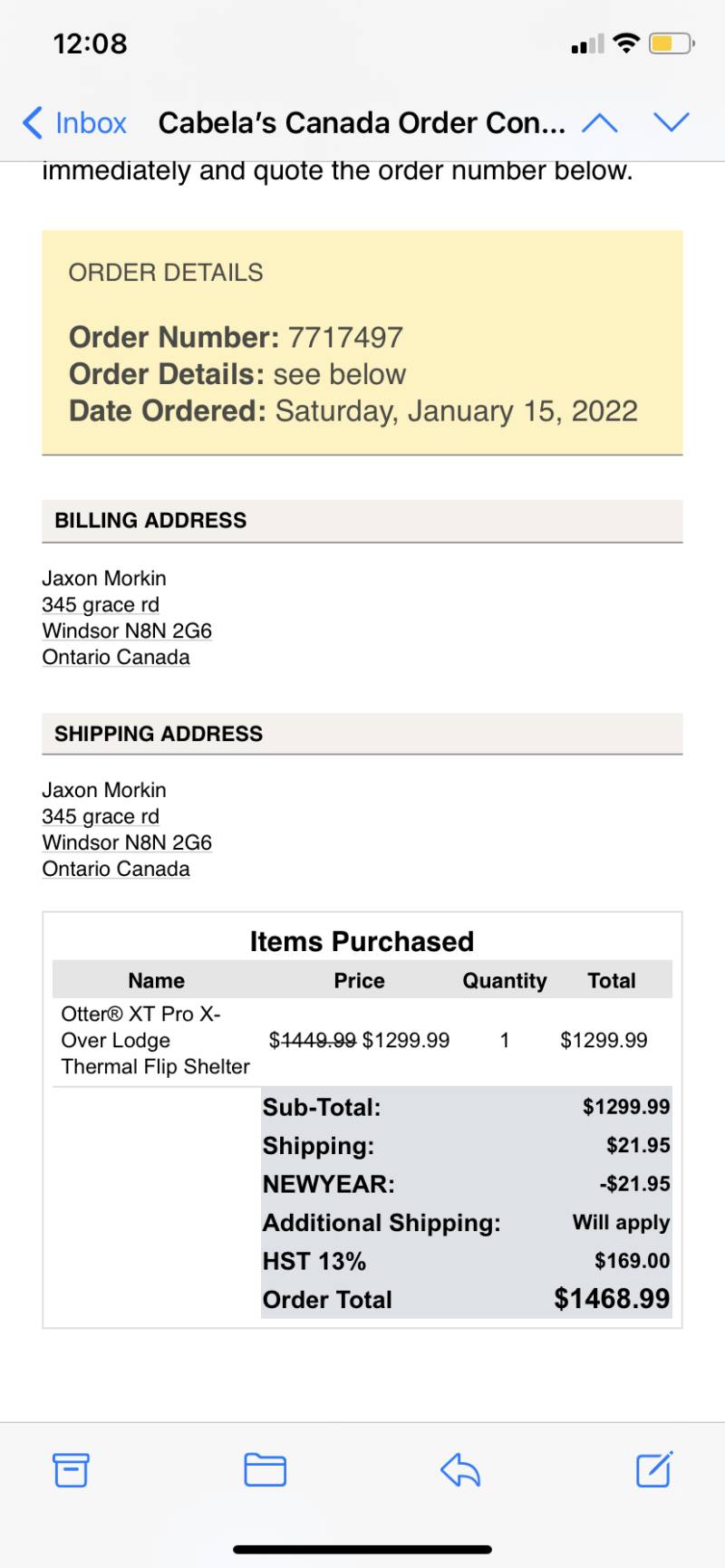Screen dimensions: 725x1568
Task: Move this email to a folder
Action: click(x=265, y=1469)
